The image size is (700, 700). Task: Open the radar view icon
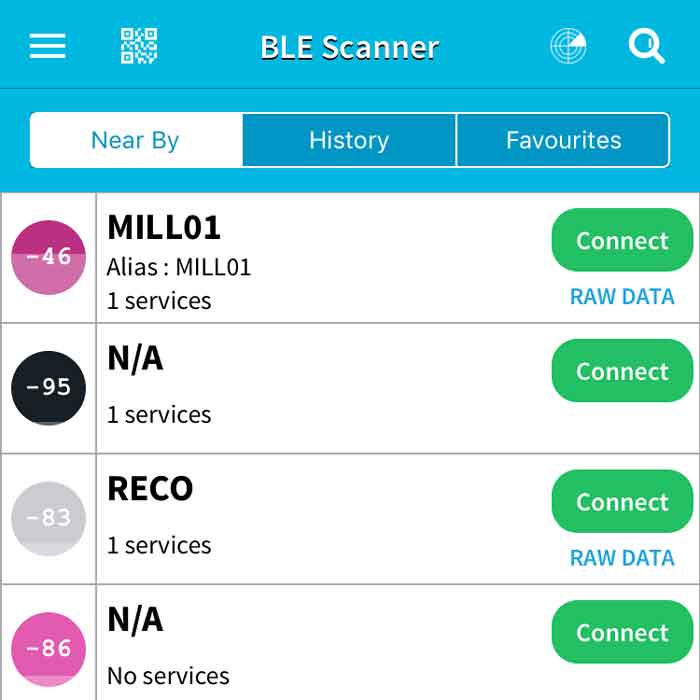pos(568,46)
